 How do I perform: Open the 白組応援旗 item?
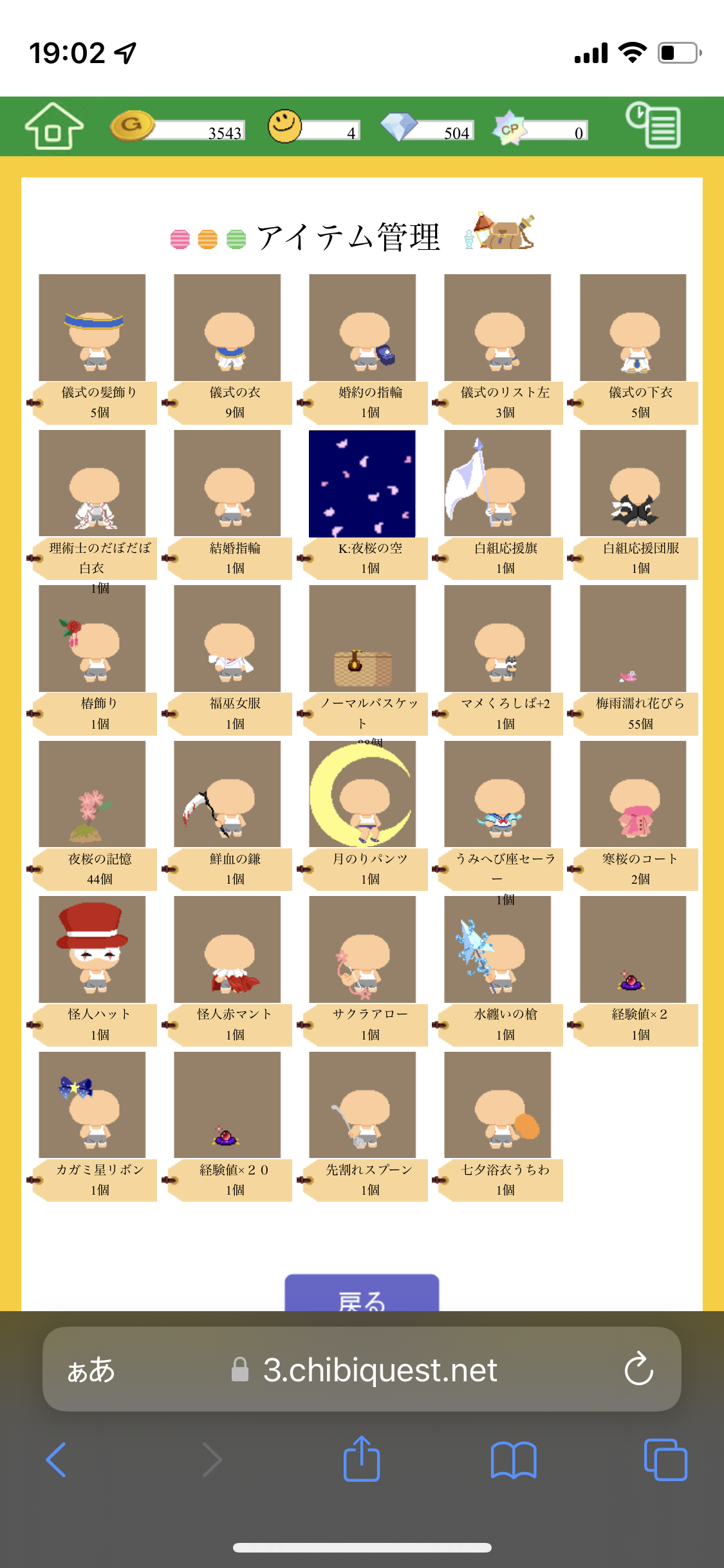tap(497, 483)
